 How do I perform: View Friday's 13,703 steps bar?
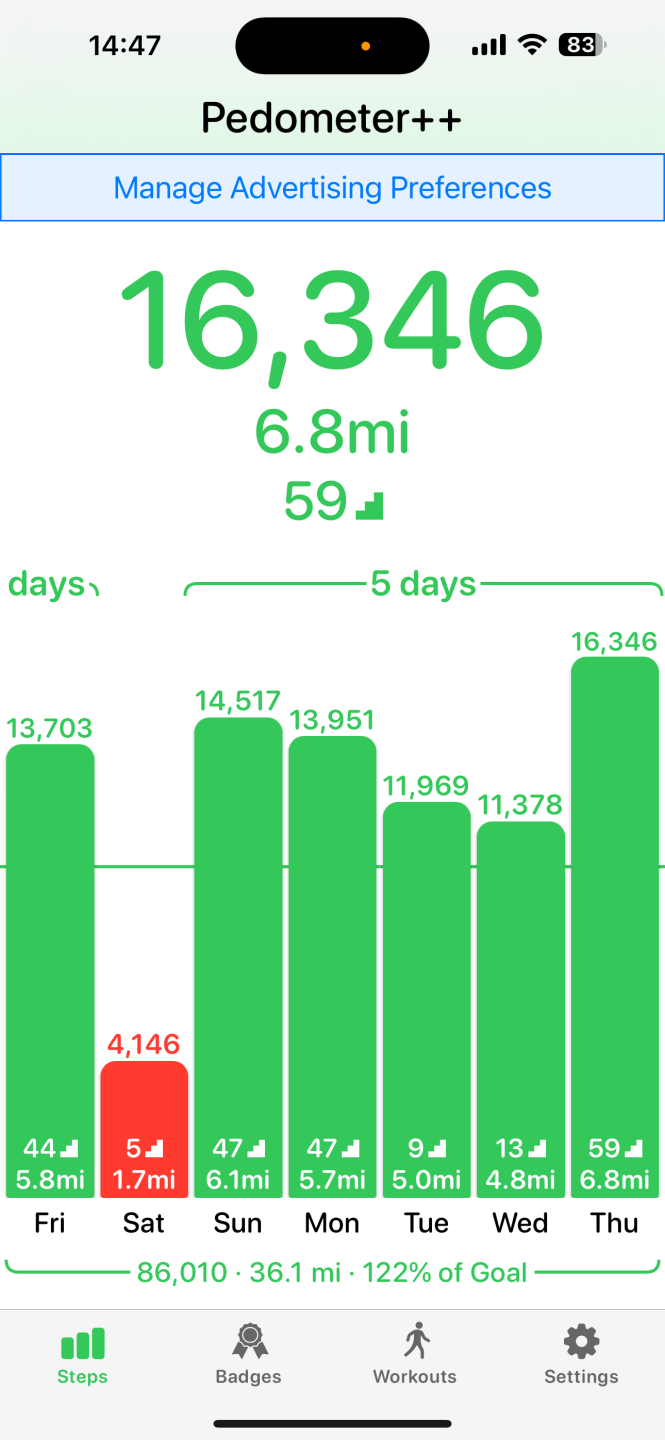pos(50,970)
